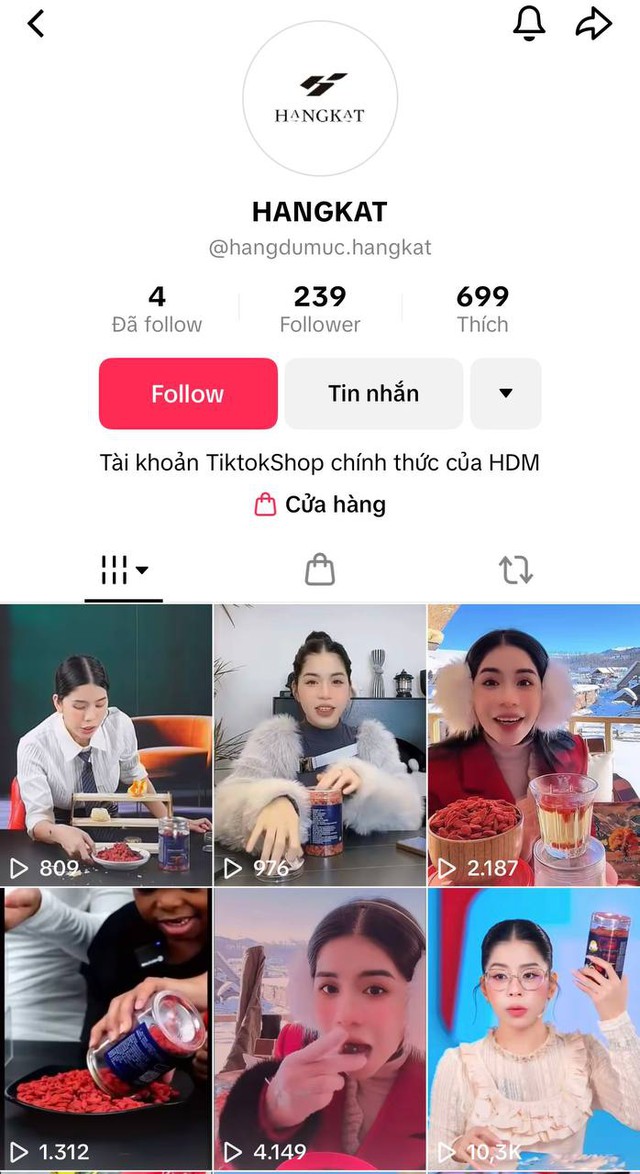Play the video with 809 views

coord(106,745)
